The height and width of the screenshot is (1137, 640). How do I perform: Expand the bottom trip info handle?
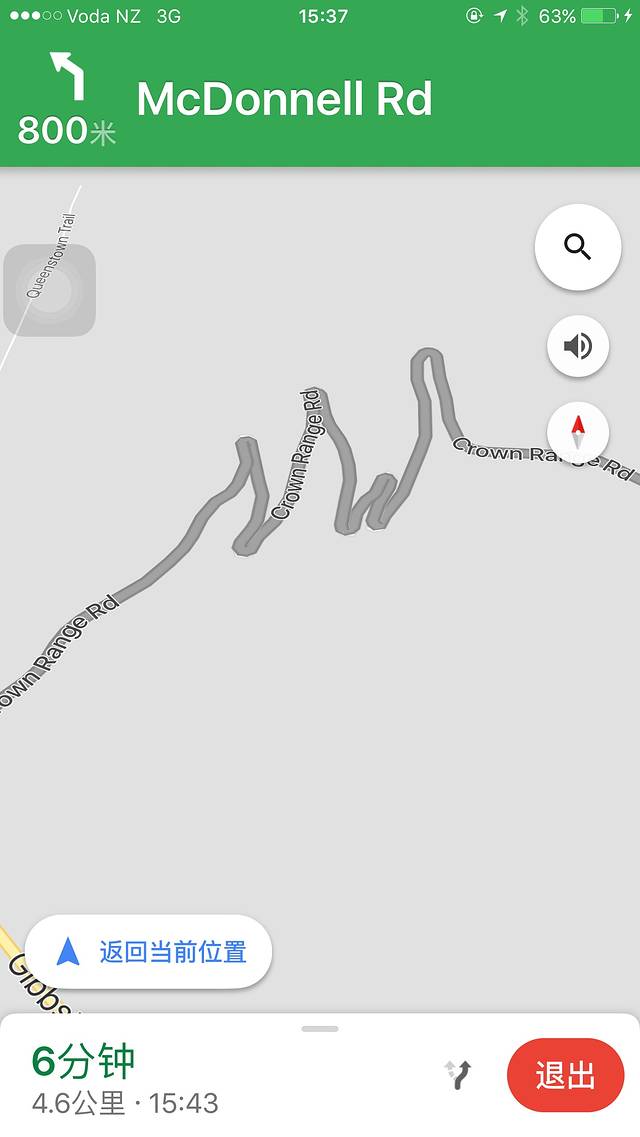pos(320,1028)
